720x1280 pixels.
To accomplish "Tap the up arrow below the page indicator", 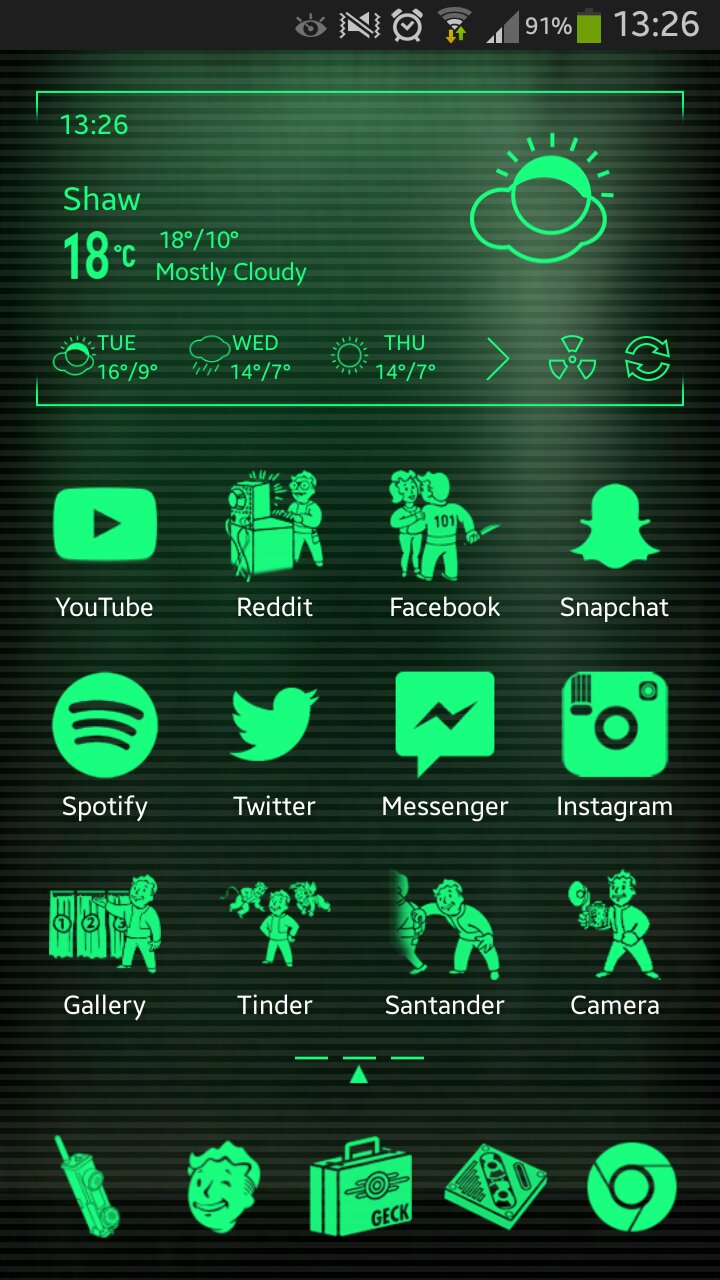I will [x=359, y=1075].
